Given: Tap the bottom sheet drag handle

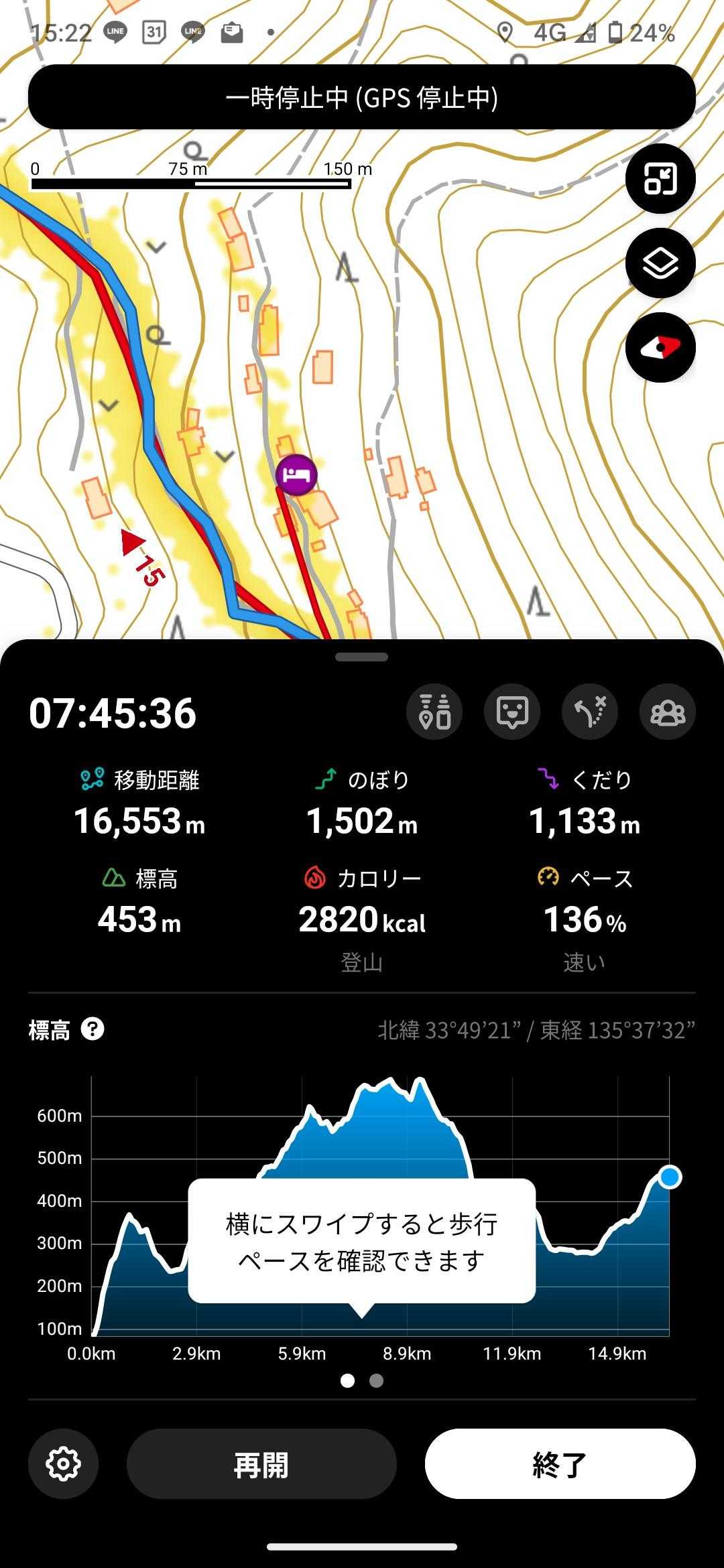Looking at the screenshot, I should pyautogui.click(x=361, y=657).
